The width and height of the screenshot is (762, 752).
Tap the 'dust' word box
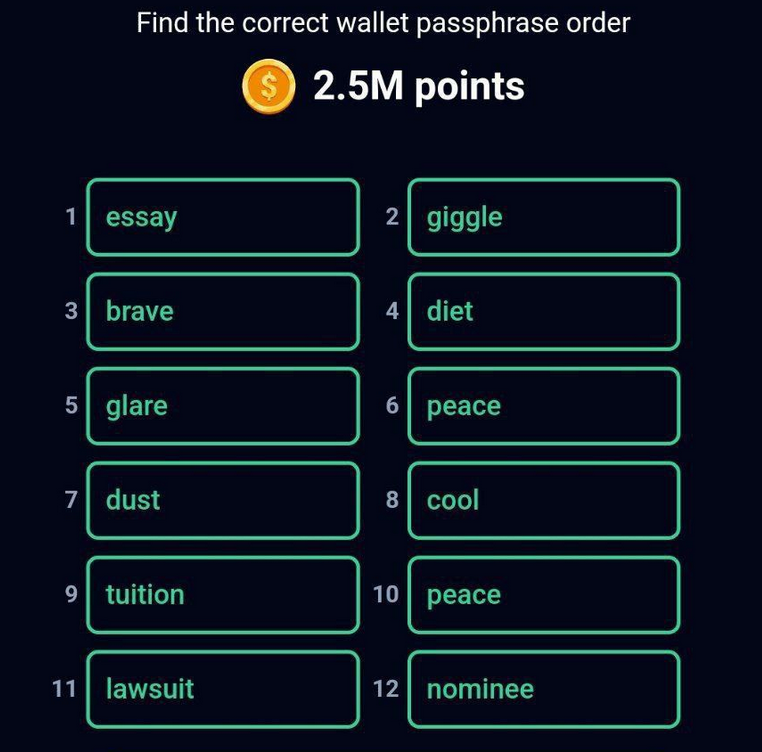(x=222, y=500)
